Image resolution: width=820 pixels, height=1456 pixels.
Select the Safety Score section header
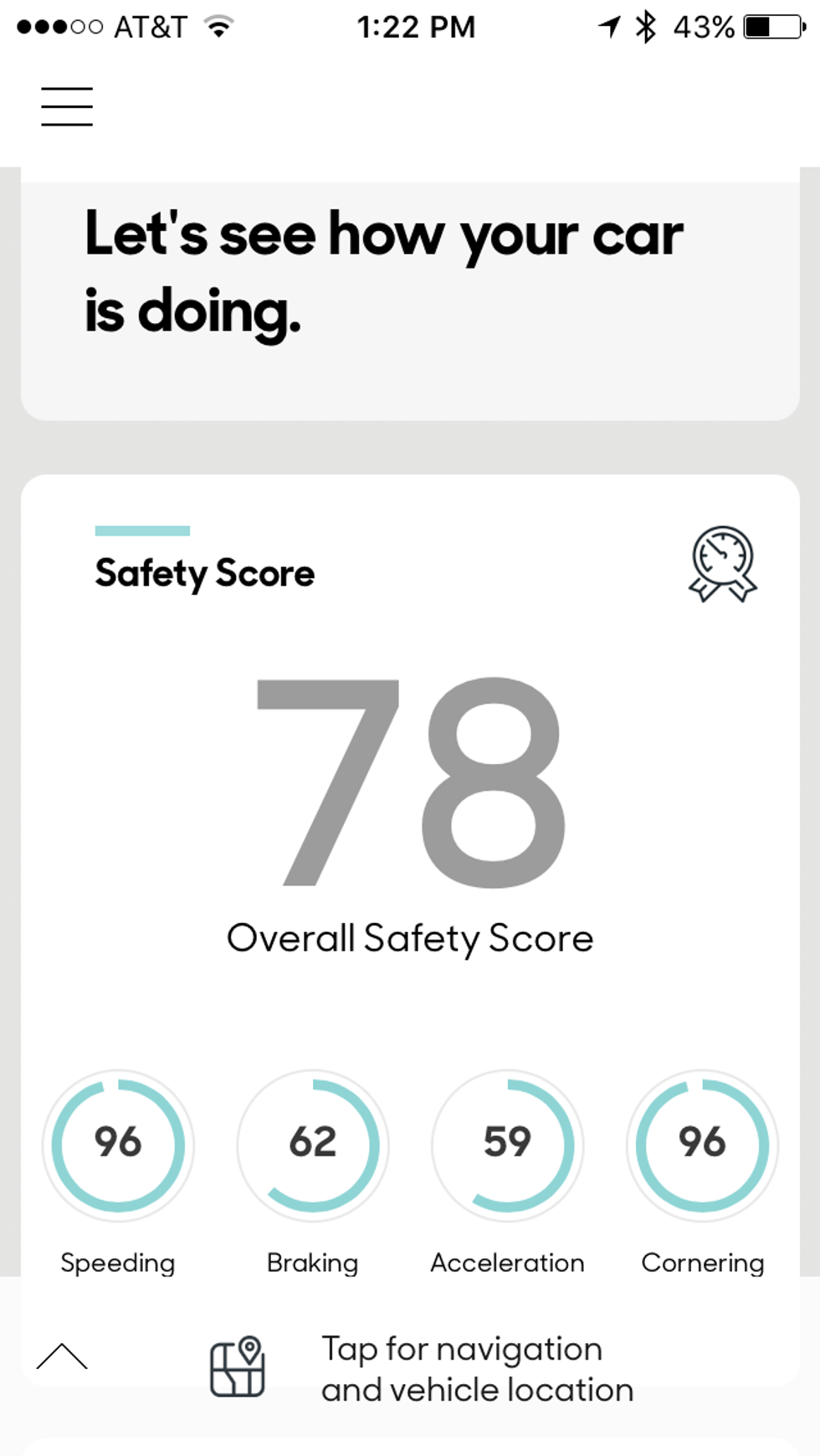(x=203, y=572)
